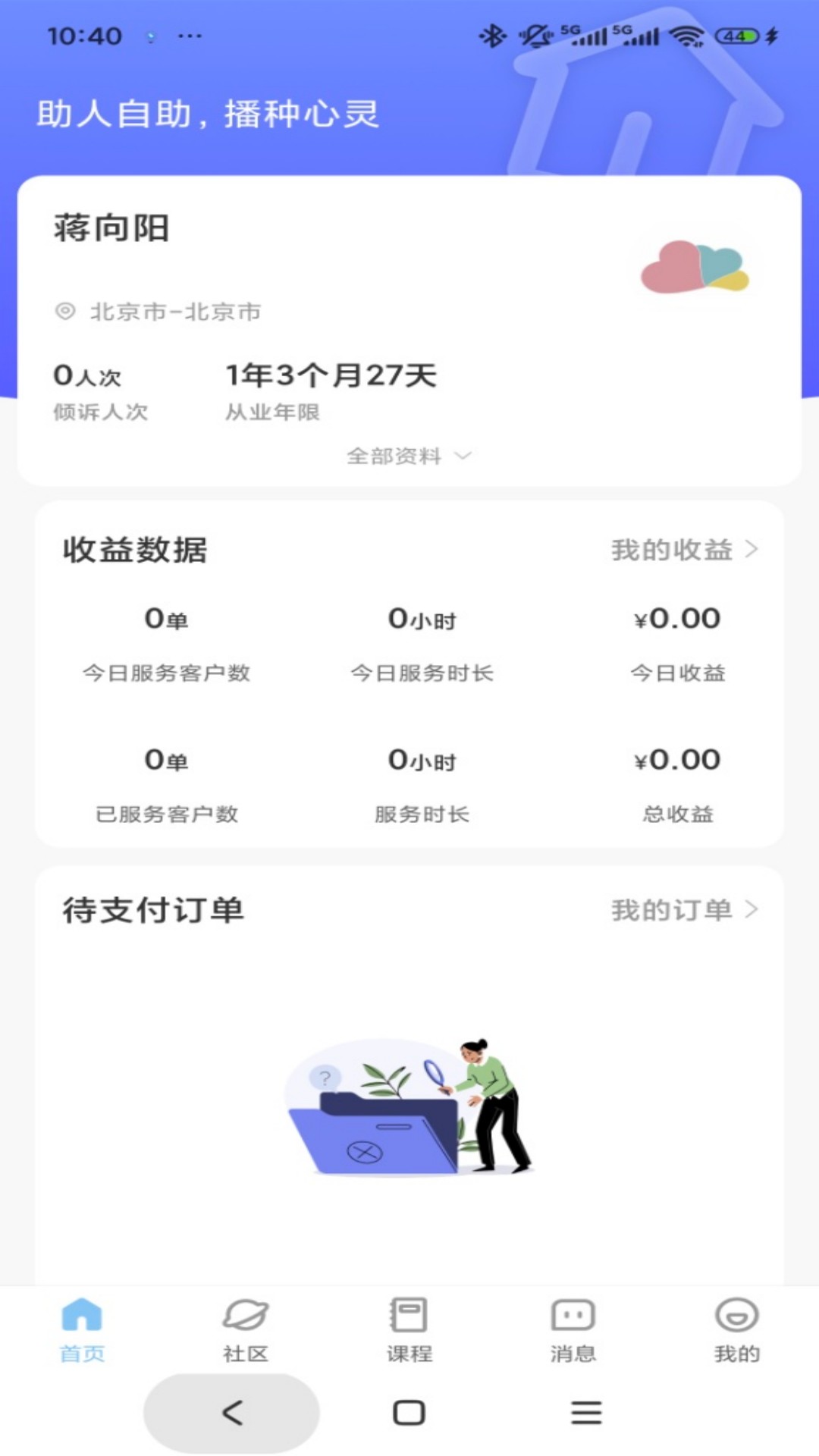The image size is (819, 1456).
Task: Open 我的收益 earnings page
Action: (x=683, y=550)
